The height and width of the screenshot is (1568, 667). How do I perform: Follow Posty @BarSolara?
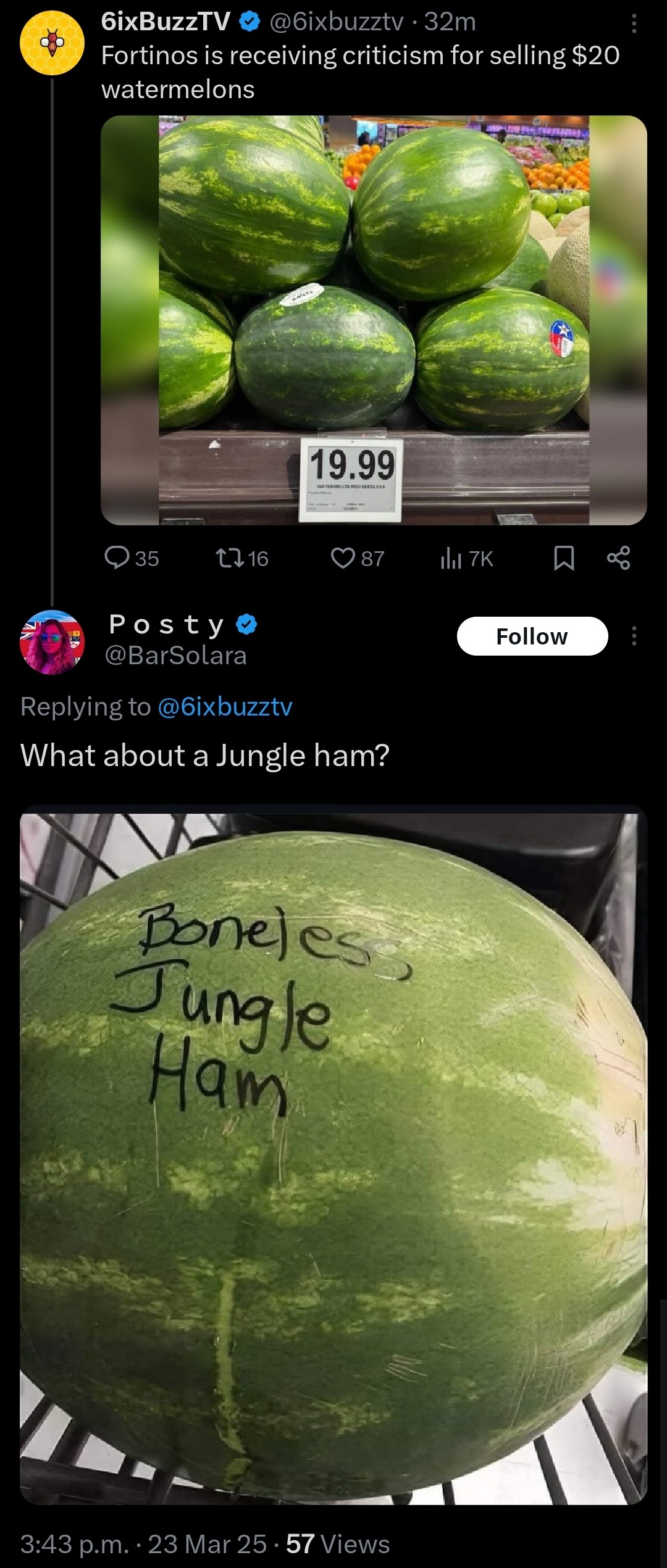tap(532, 636)
